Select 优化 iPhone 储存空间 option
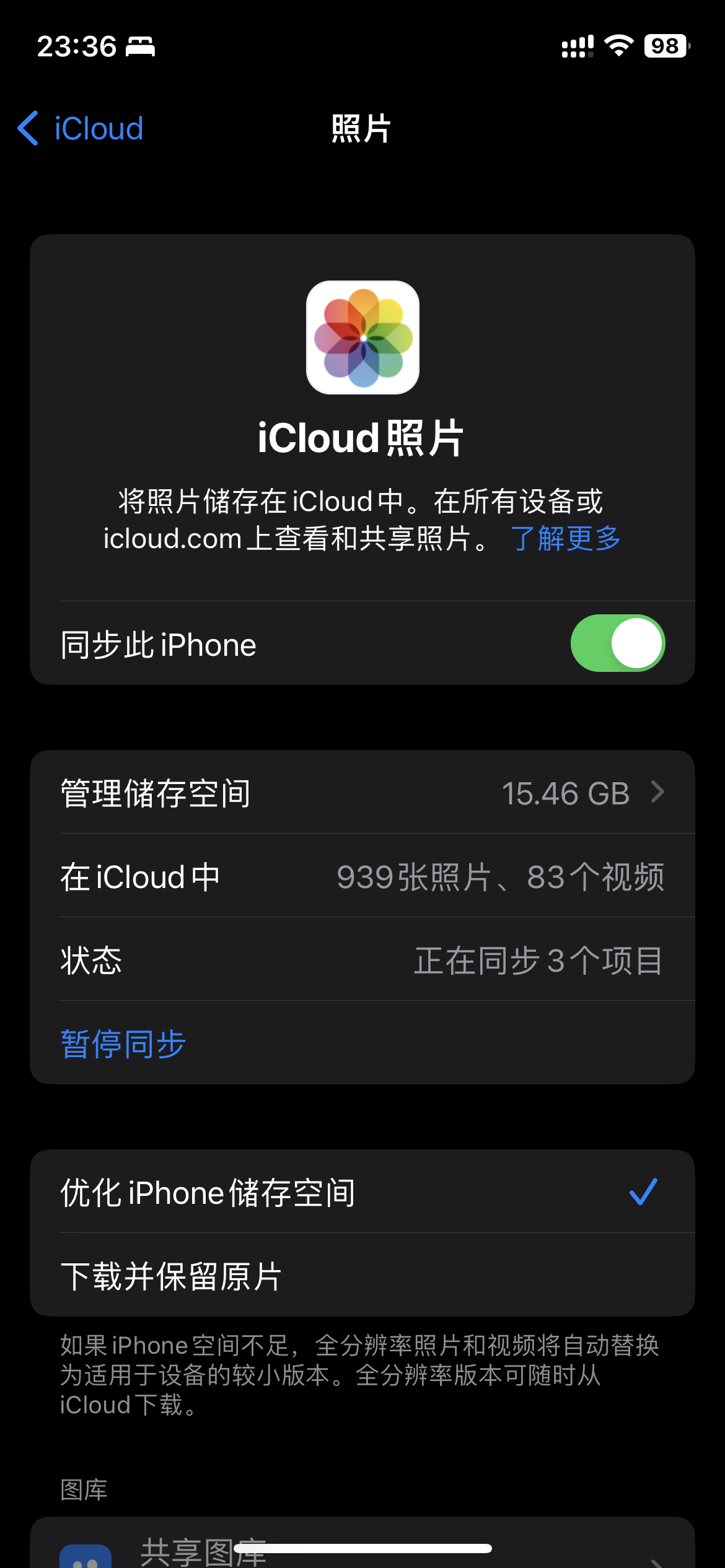Image resolution: width=725 pixels, height=1568 pixels. pos(362,1192)
